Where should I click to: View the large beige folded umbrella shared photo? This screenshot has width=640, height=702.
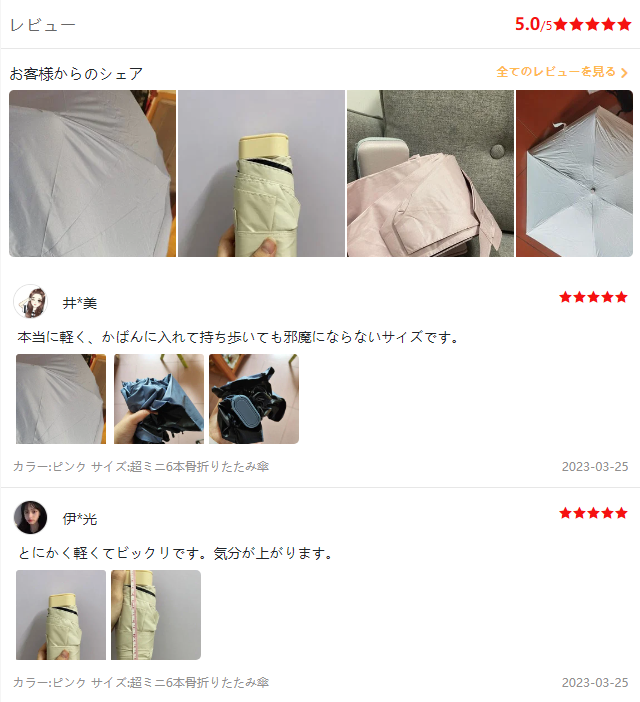pos(261,173)
